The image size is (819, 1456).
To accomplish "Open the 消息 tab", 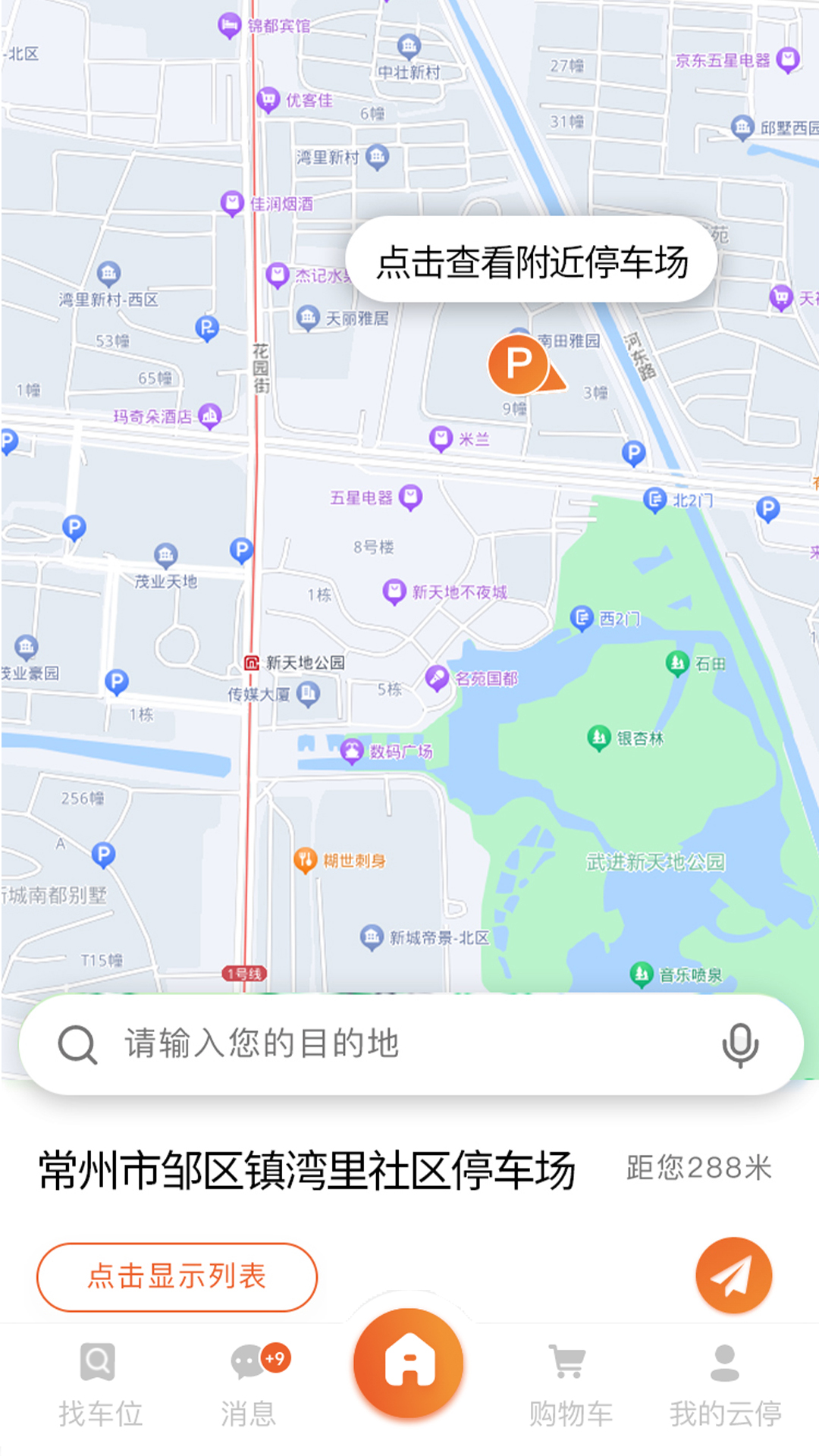I will click(249, 1384).
